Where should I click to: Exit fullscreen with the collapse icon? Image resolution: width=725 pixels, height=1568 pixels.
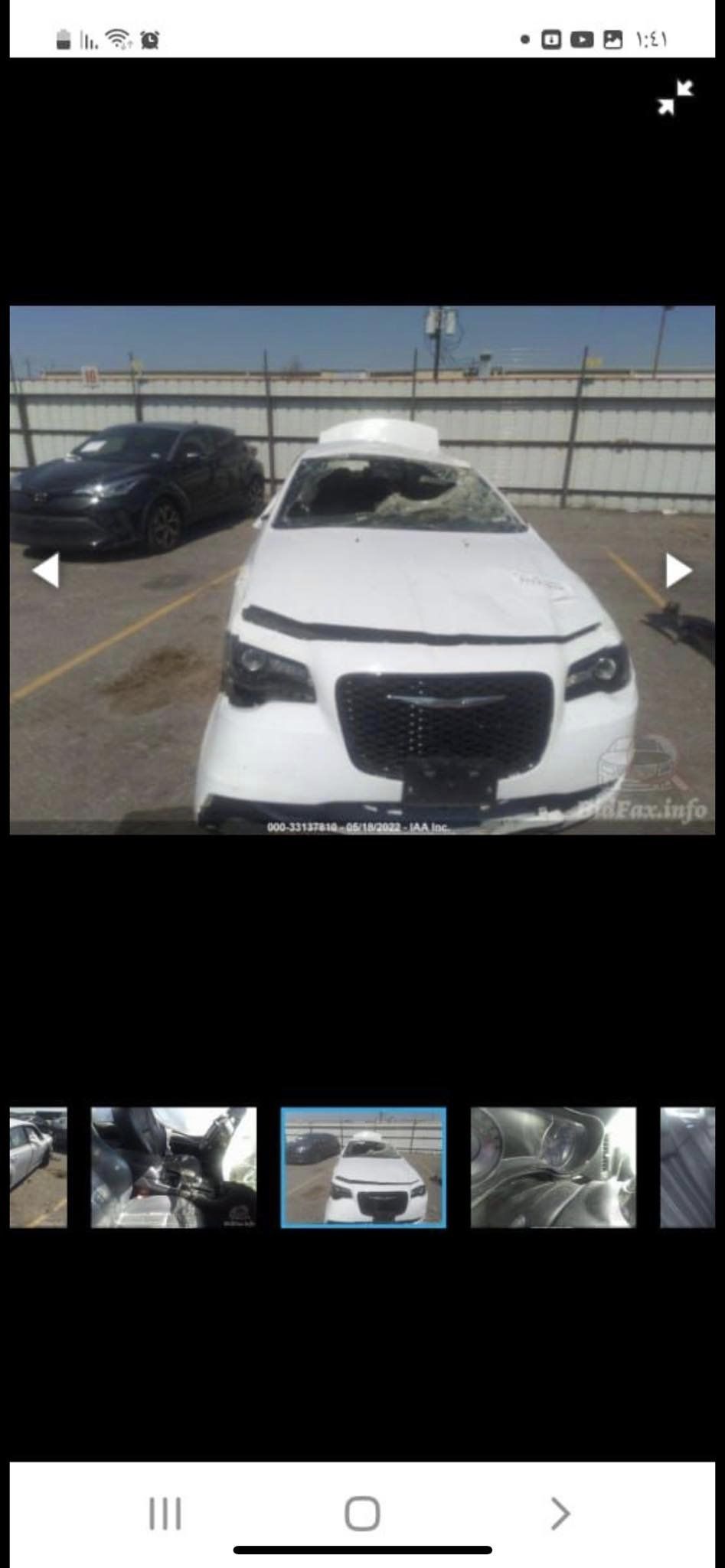tap(674, 98)
